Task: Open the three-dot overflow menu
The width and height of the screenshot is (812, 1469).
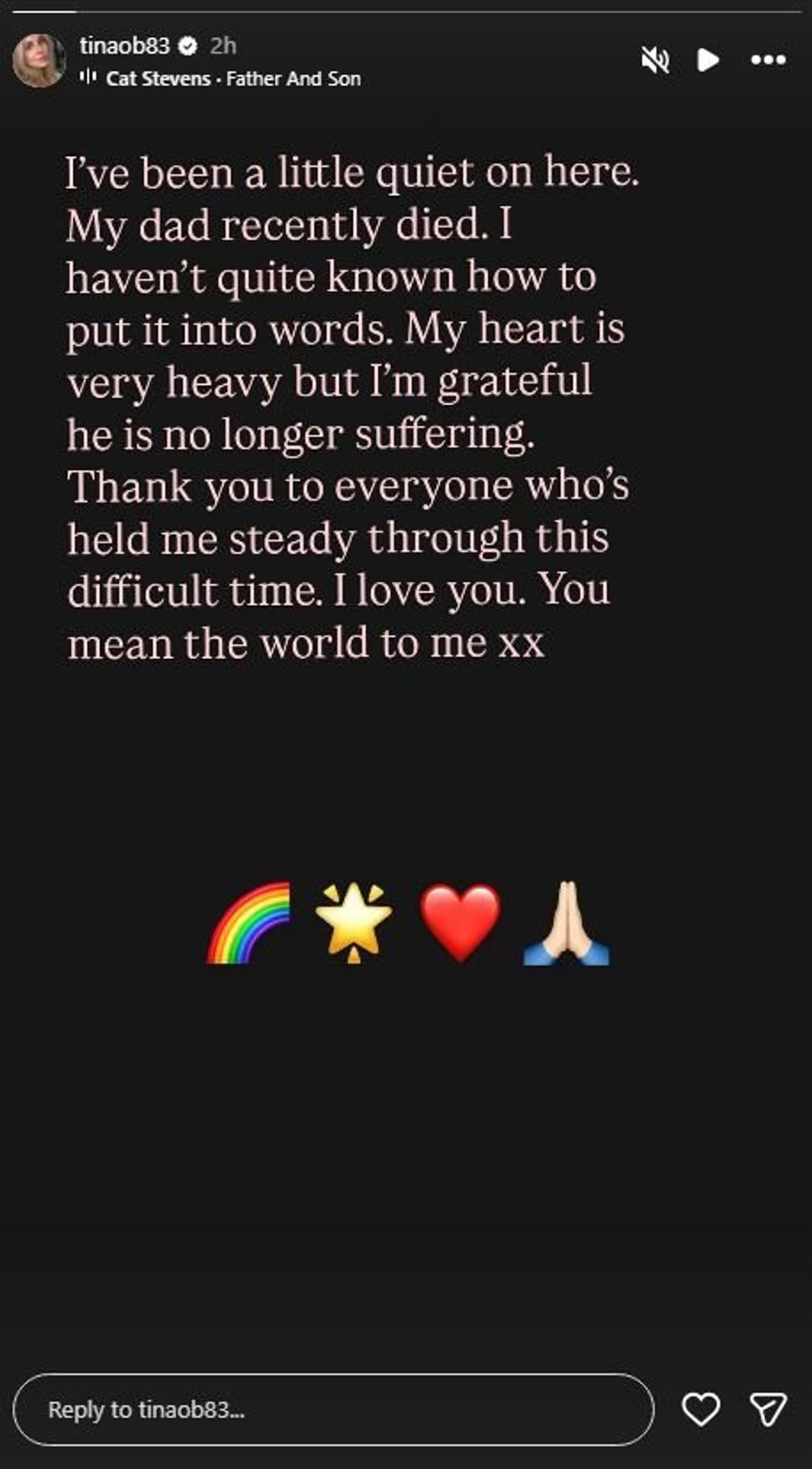Action: tap(767, 60)
